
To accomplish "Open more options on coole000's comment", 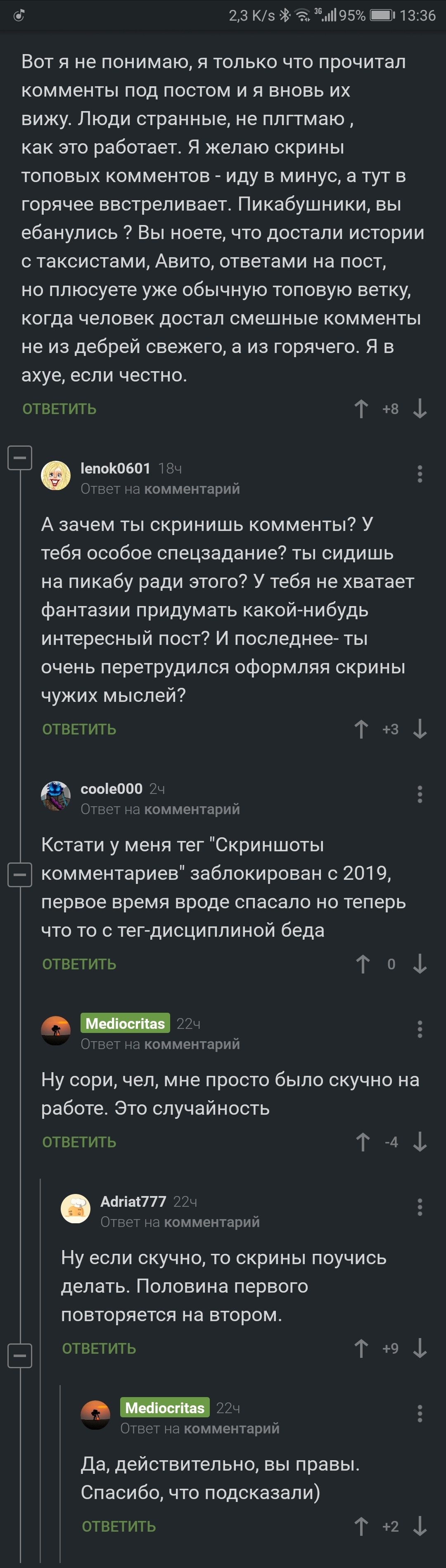I will pyautogui.click(x=420, y=794).
